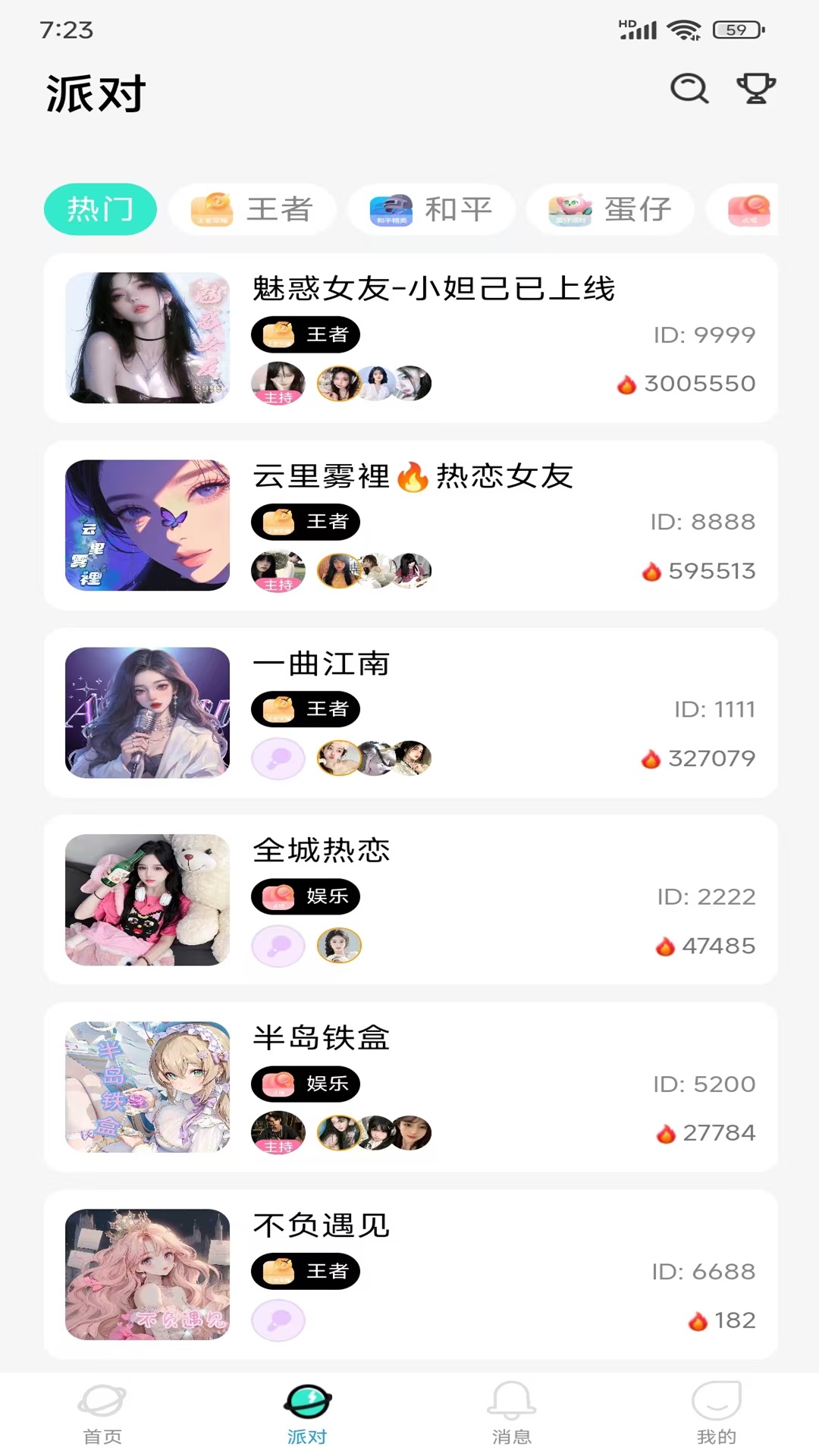Screen dimensions: 819x1456
Task: Select the 热门 category chip
Action: (x=100, y=209)
